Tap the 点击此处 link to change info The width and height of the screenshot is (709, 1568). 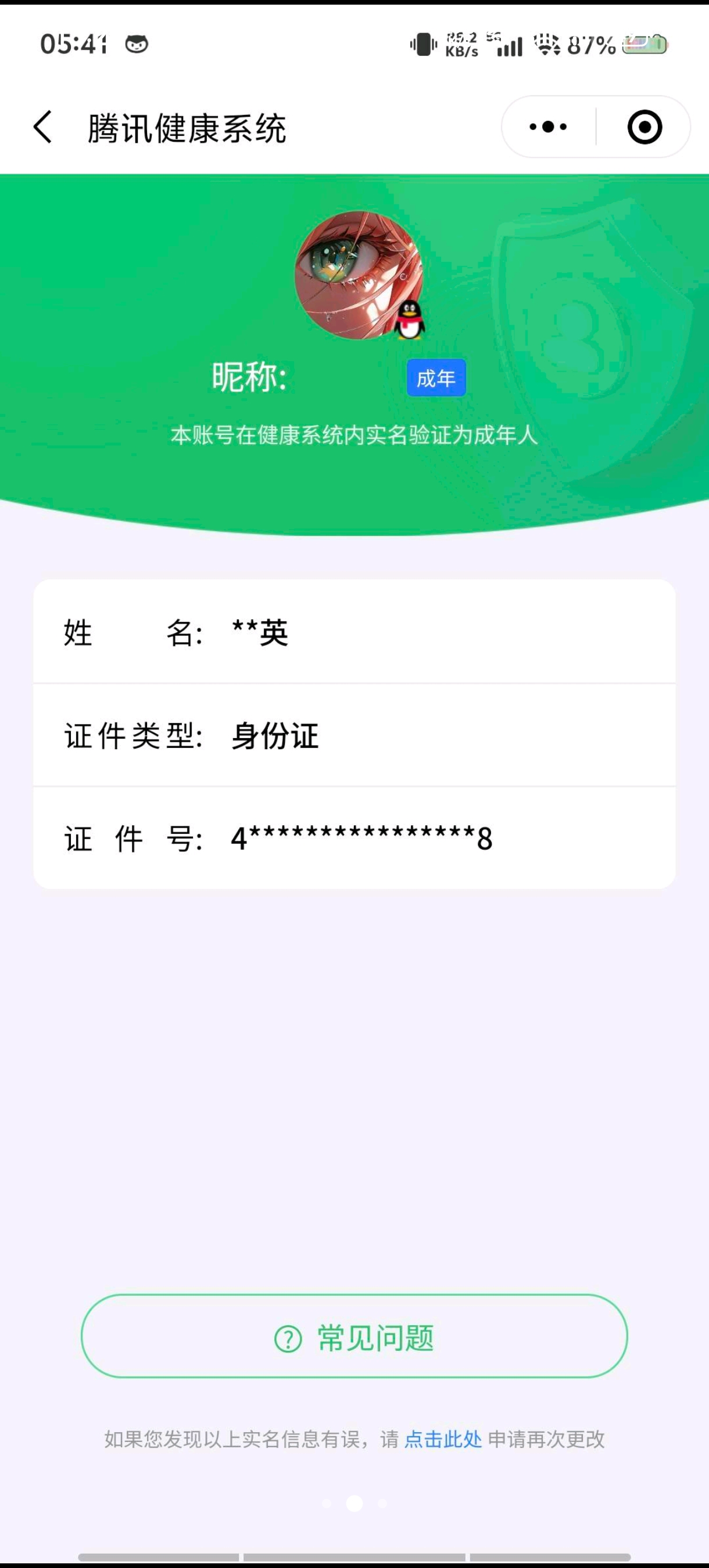(443, 1440)
